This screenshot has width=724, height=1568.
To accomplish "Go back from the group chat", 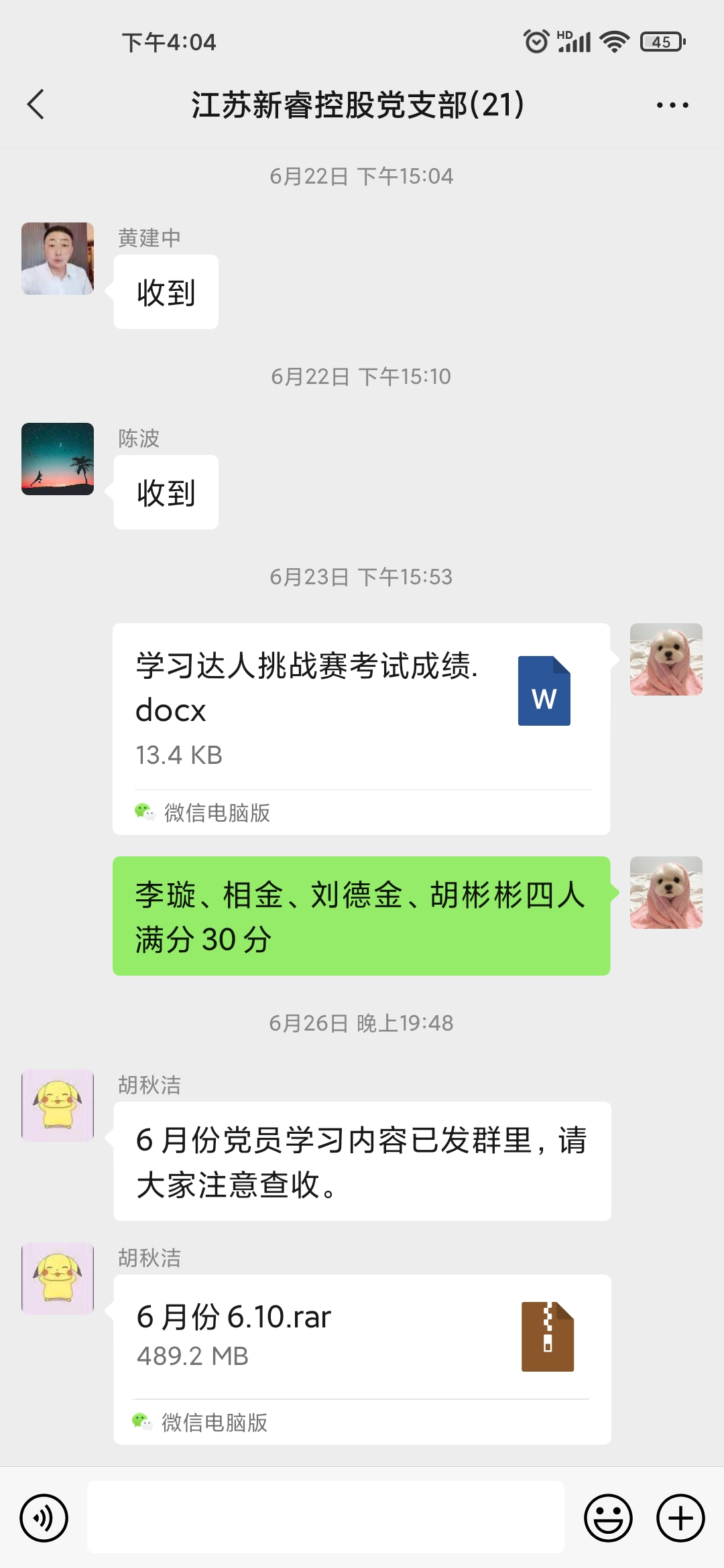I will coord(36,105).
